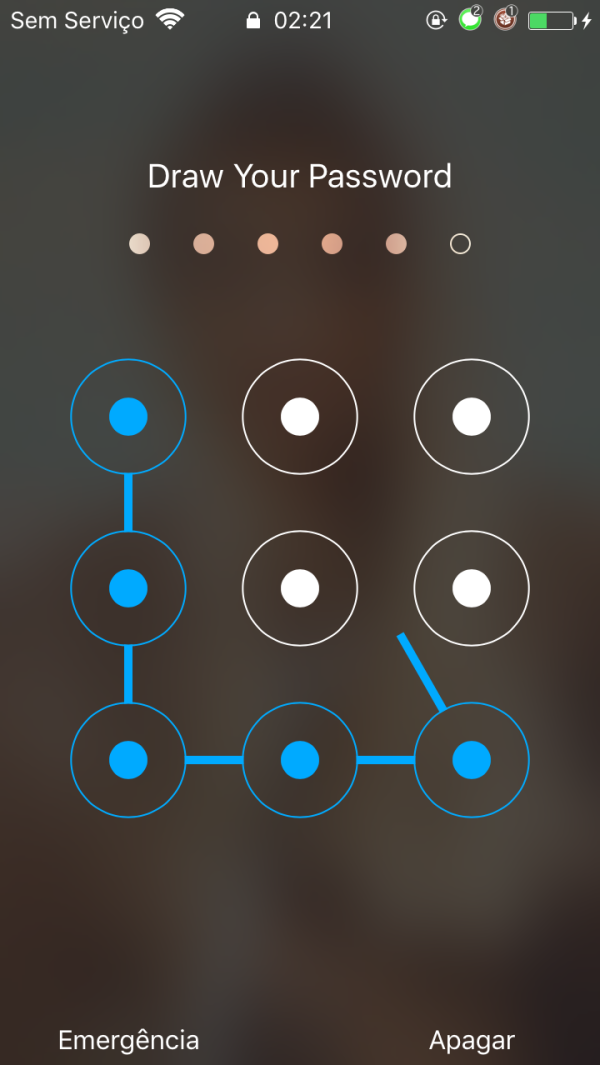The image size is (600, 1065).
Task: Tap the bottom-right pattern dot
Action: point(471,760)
